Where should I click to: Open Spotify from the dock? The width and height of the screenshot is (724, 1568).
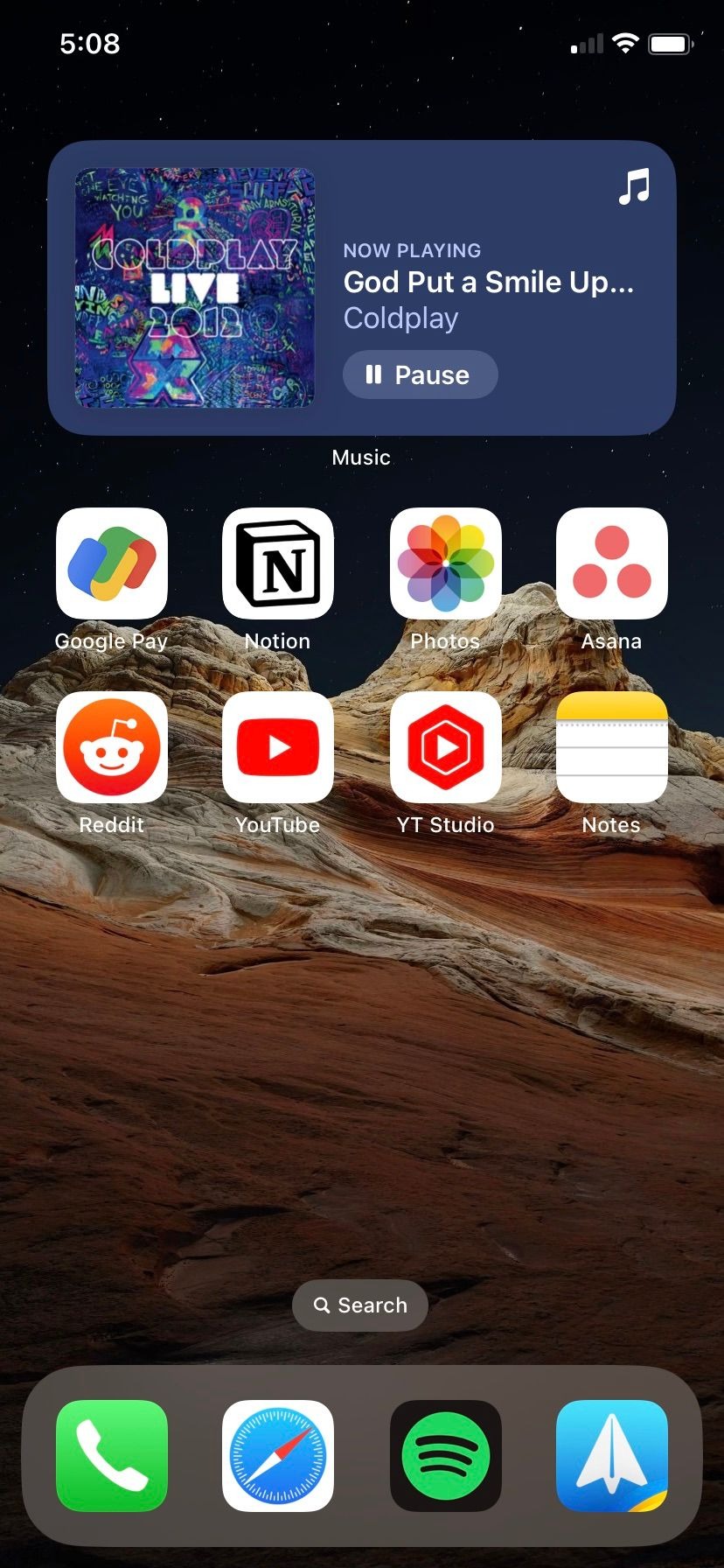click(446, 1456)
